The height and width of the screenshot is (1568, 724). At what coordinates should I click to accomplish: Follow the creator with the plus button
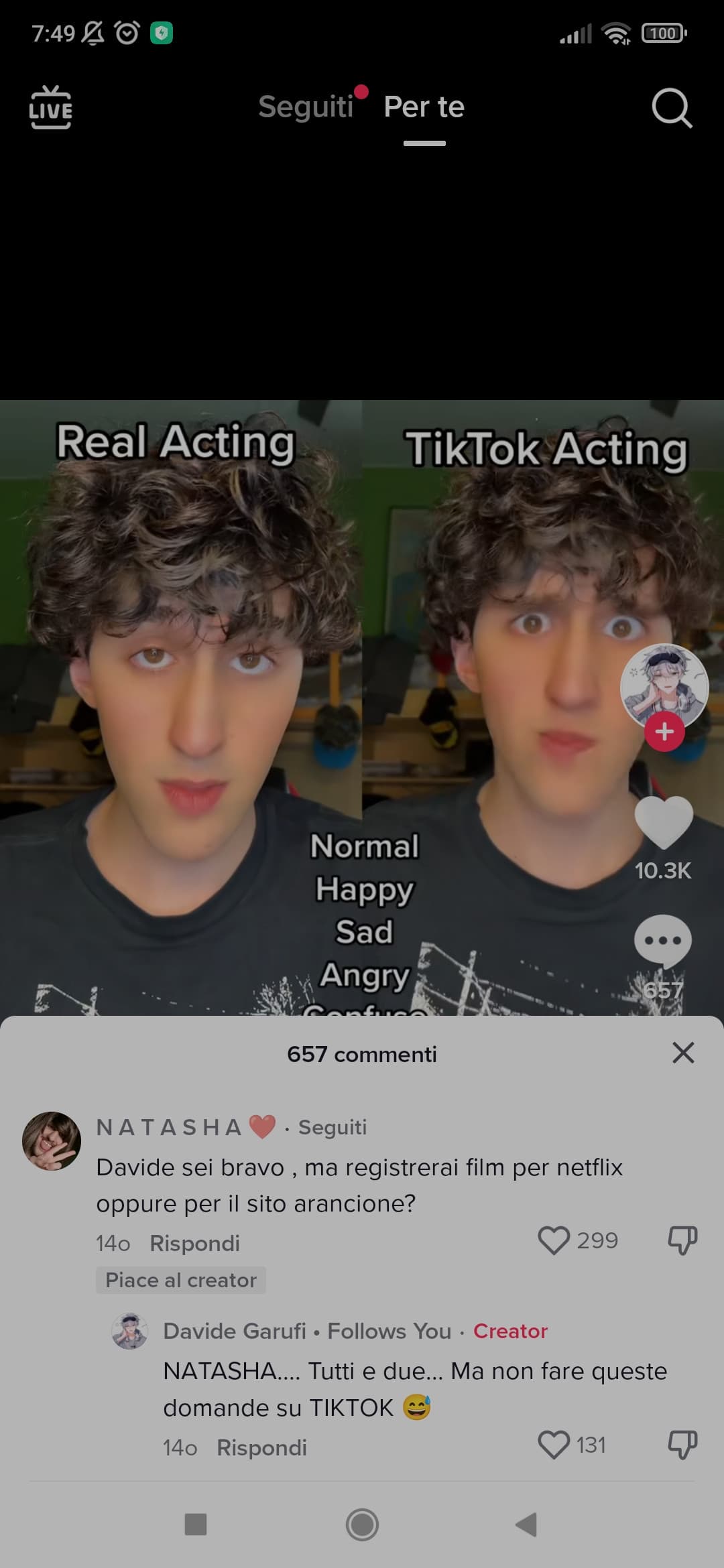click(664, 732)
